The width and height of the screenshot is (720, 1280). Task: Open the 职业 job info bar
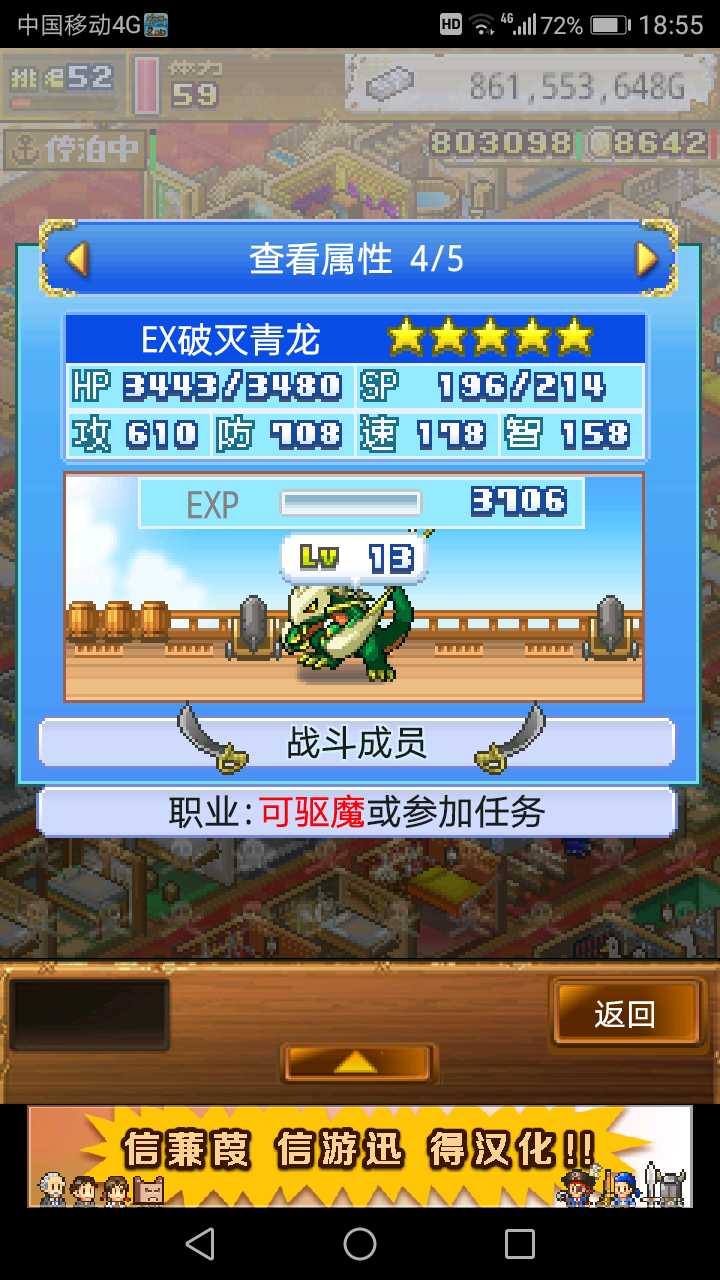click(357, 812)
